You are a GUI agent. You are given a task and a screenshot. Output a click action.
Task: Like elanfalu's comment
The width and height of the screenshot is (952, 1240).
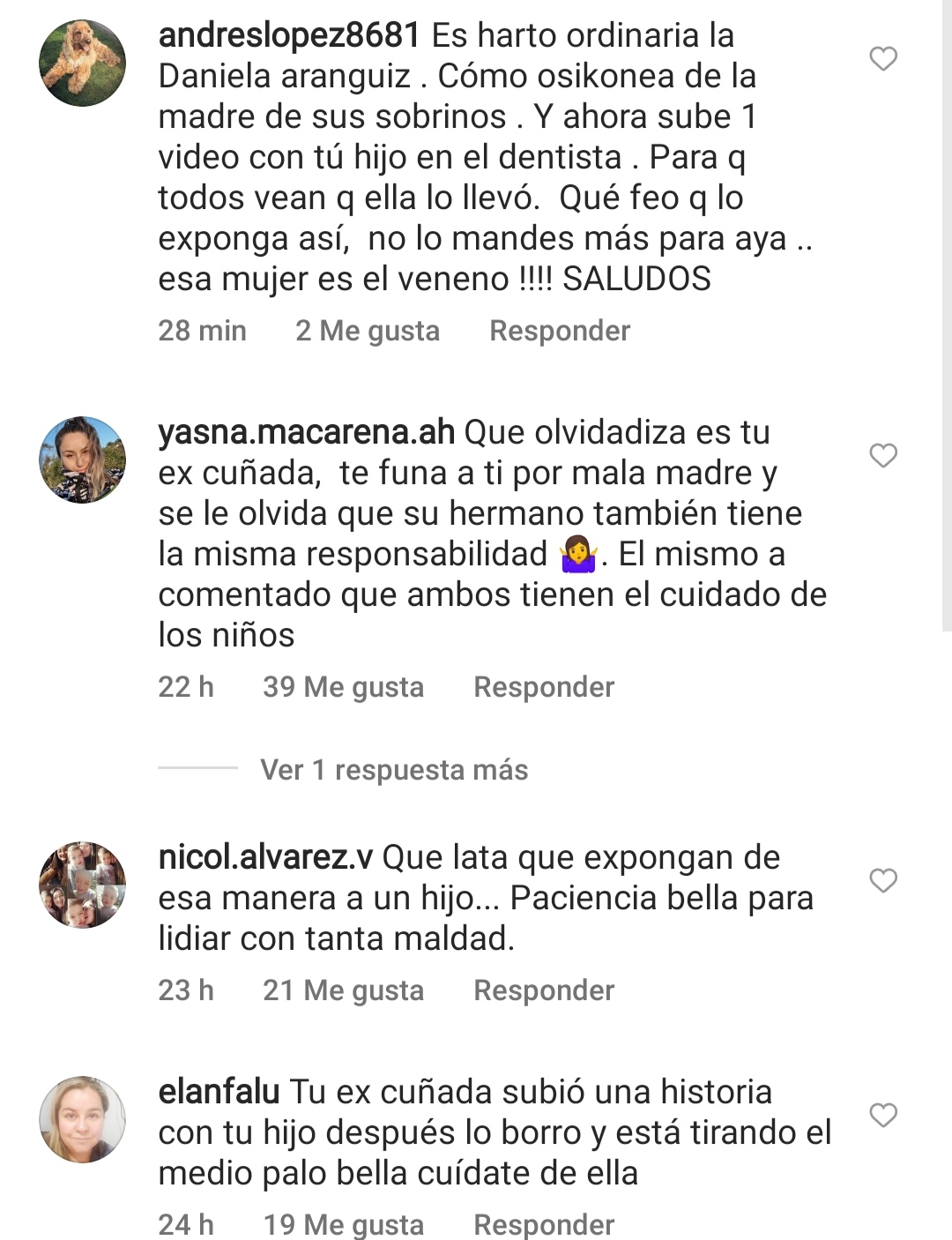tap(883, 1115)
